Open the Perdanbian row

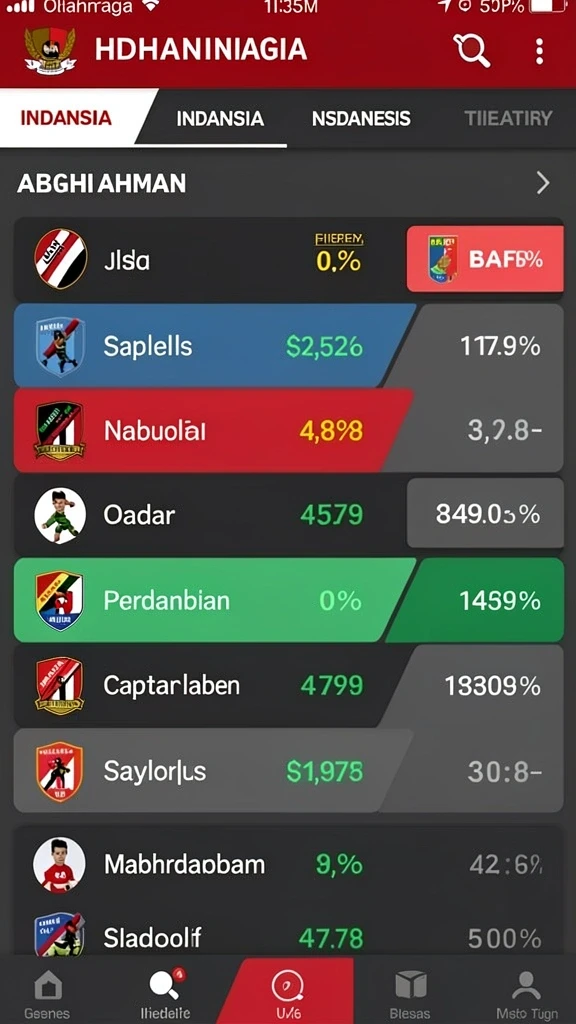tap(288, 600)
